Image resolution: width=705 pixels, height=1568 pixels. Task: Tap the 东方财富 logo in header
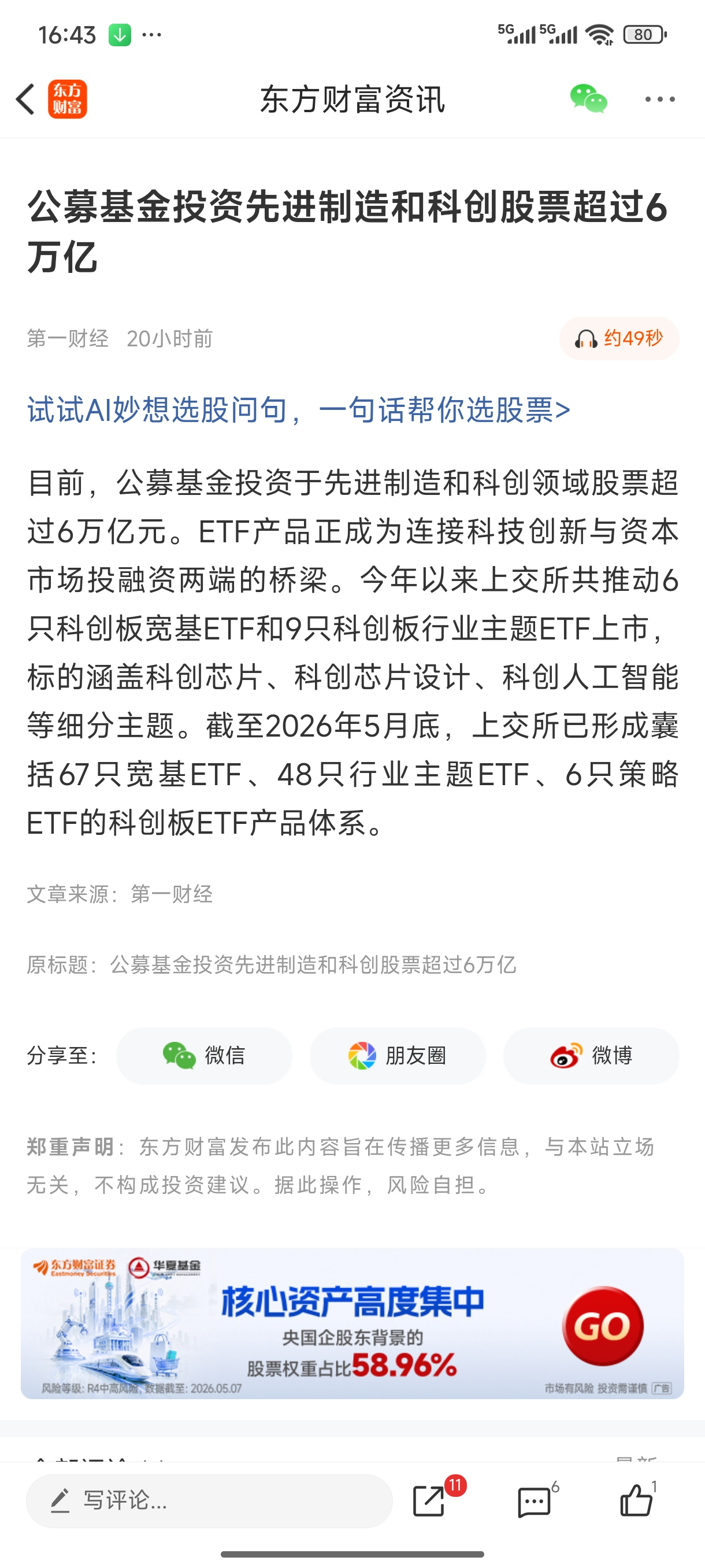[68, 99]
